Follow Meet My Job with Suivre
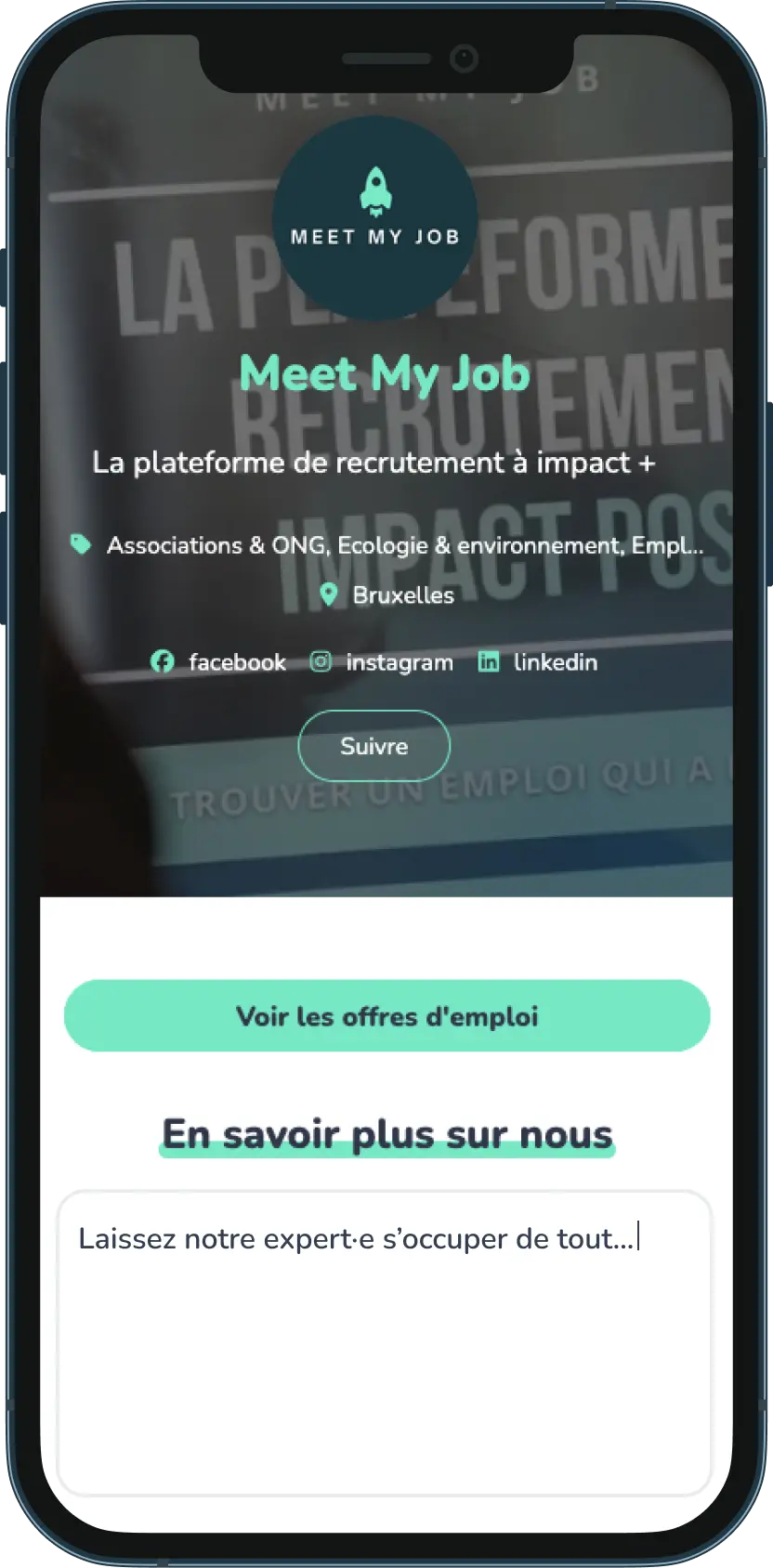This screenshot has height=1568, width=773. pyautogui.click(x=373, y=746)
